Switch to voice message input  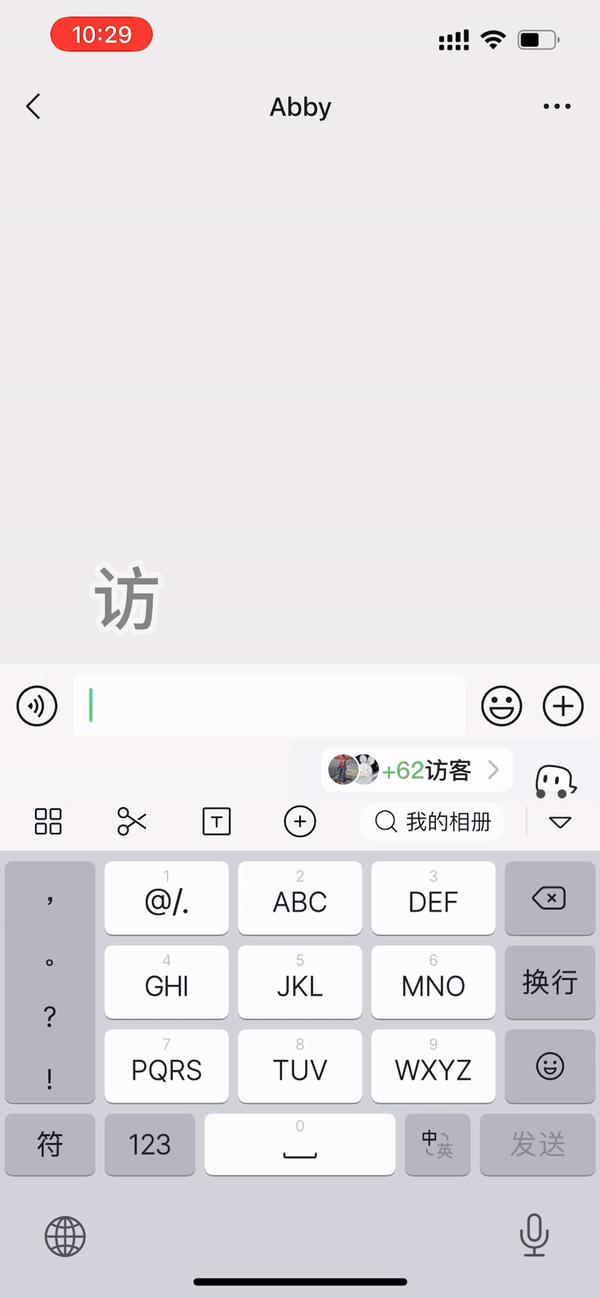click(36, 707)
